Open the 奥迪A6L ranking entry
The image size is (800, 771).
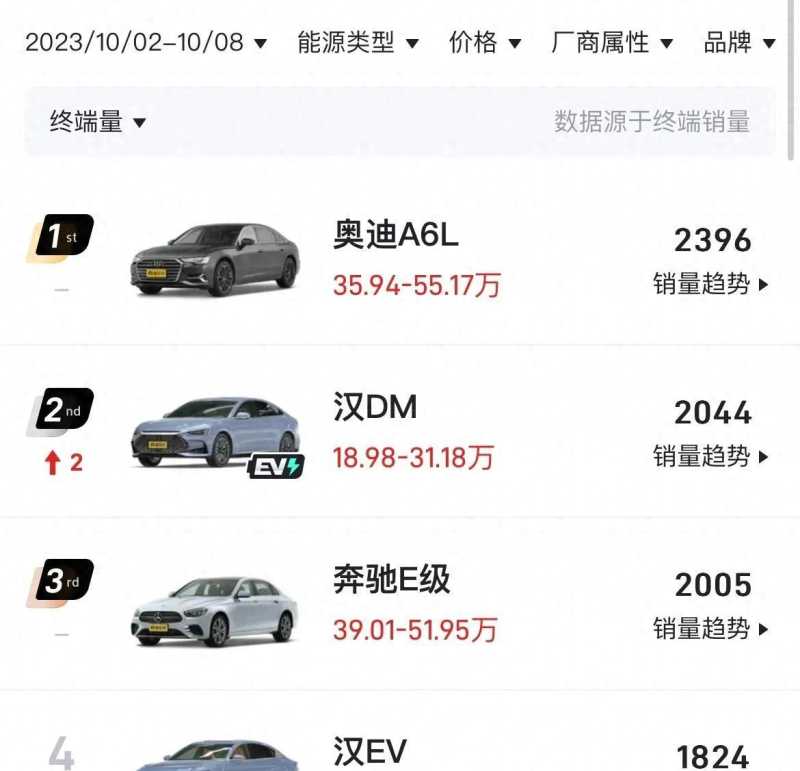[x=396, y=236]
